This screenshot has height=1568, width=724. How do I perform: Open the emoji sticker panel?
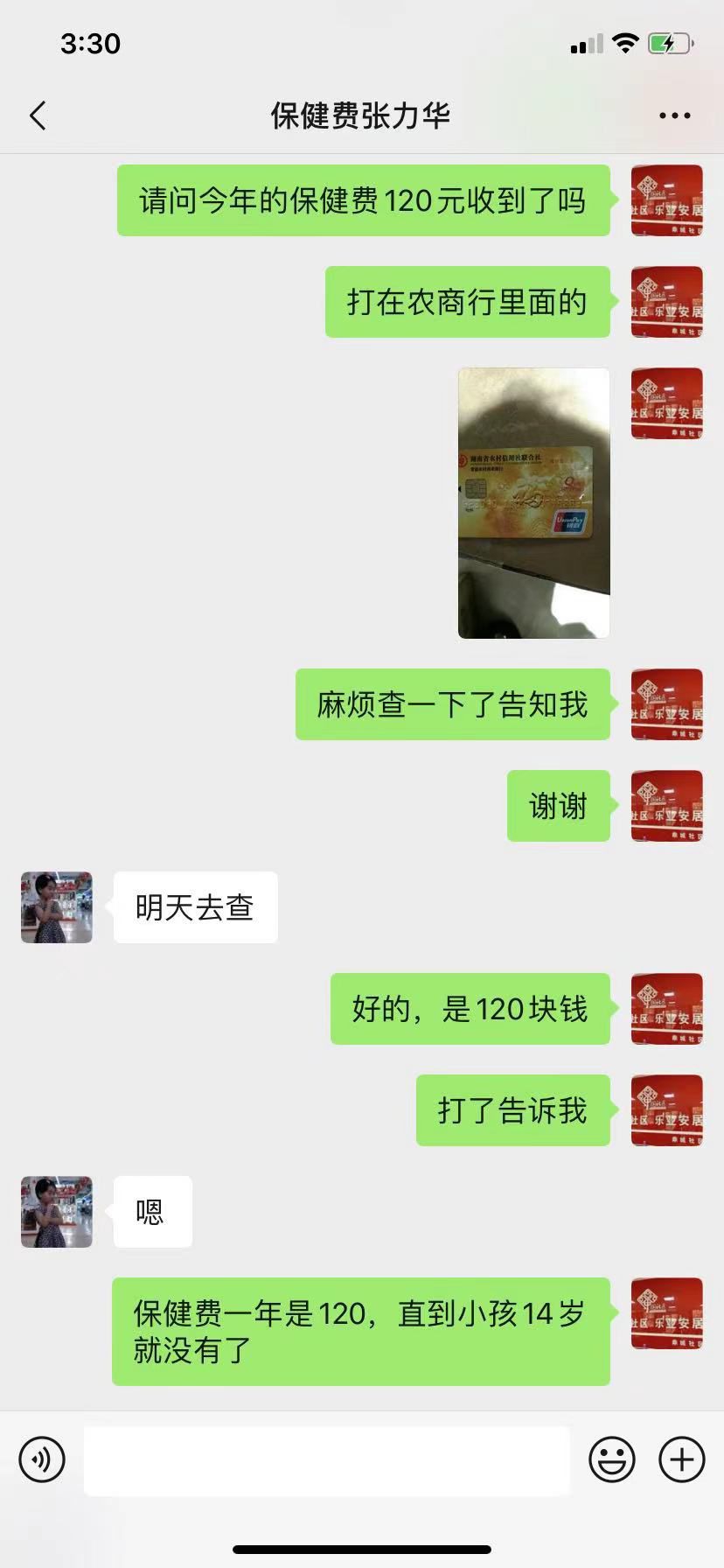coord(611,1459)
